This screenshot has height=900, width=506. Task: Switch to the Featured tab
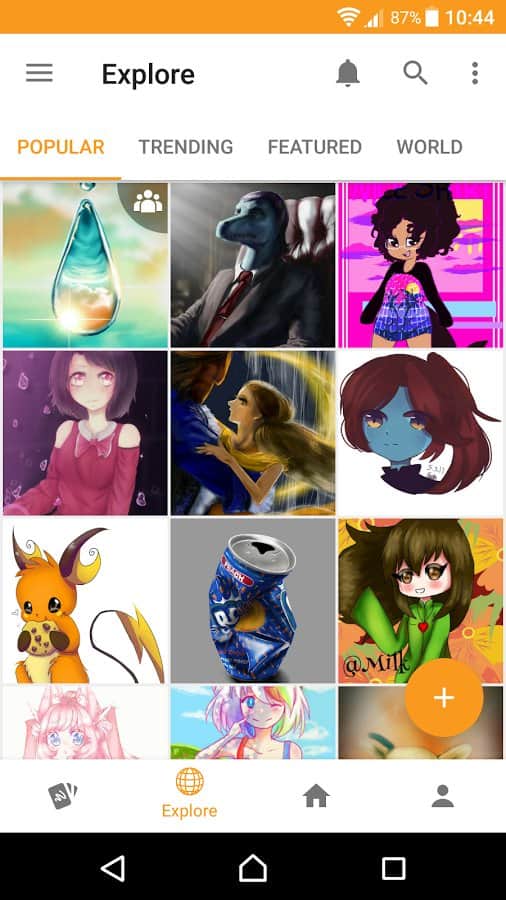coord(314,147)
